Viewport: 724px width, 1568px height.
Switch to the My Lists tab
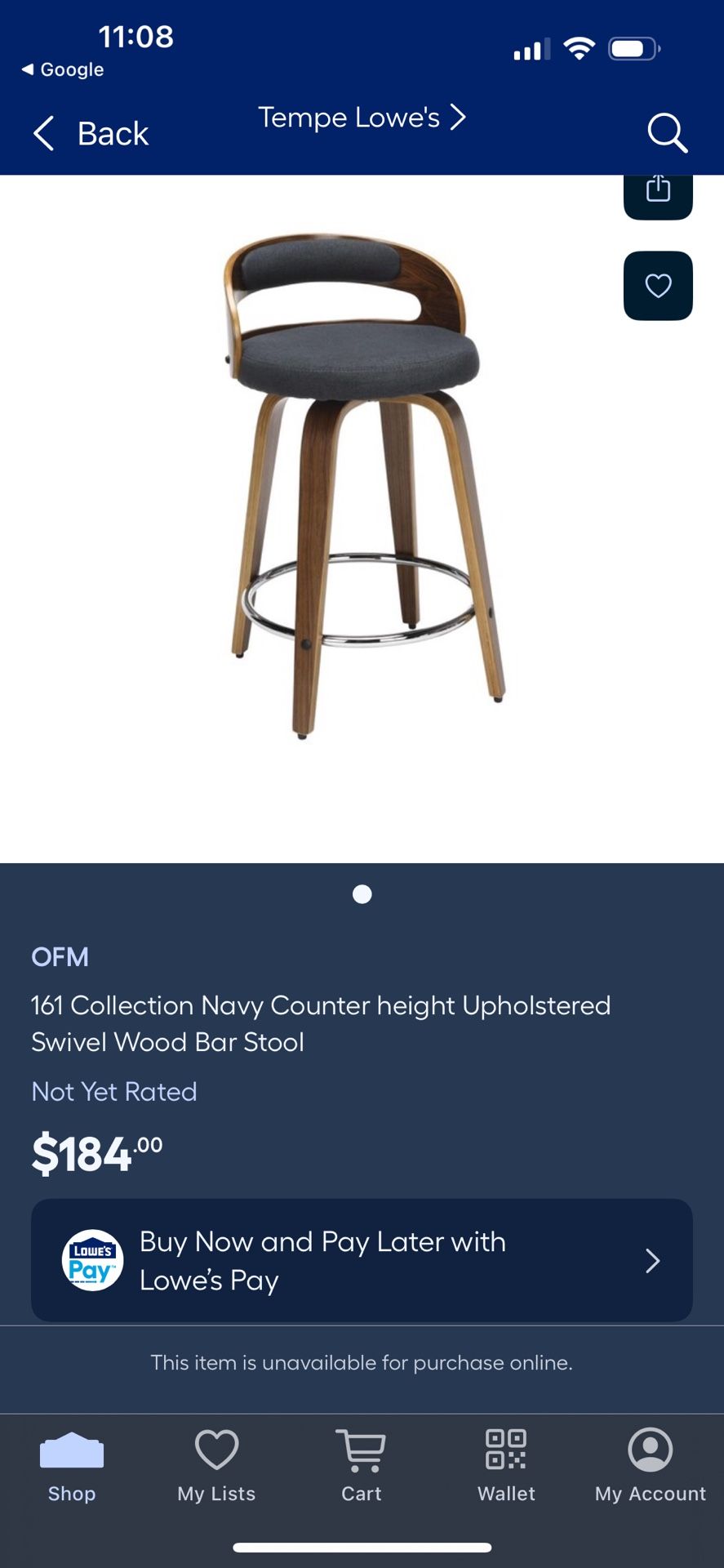[x=216, y=1467]
